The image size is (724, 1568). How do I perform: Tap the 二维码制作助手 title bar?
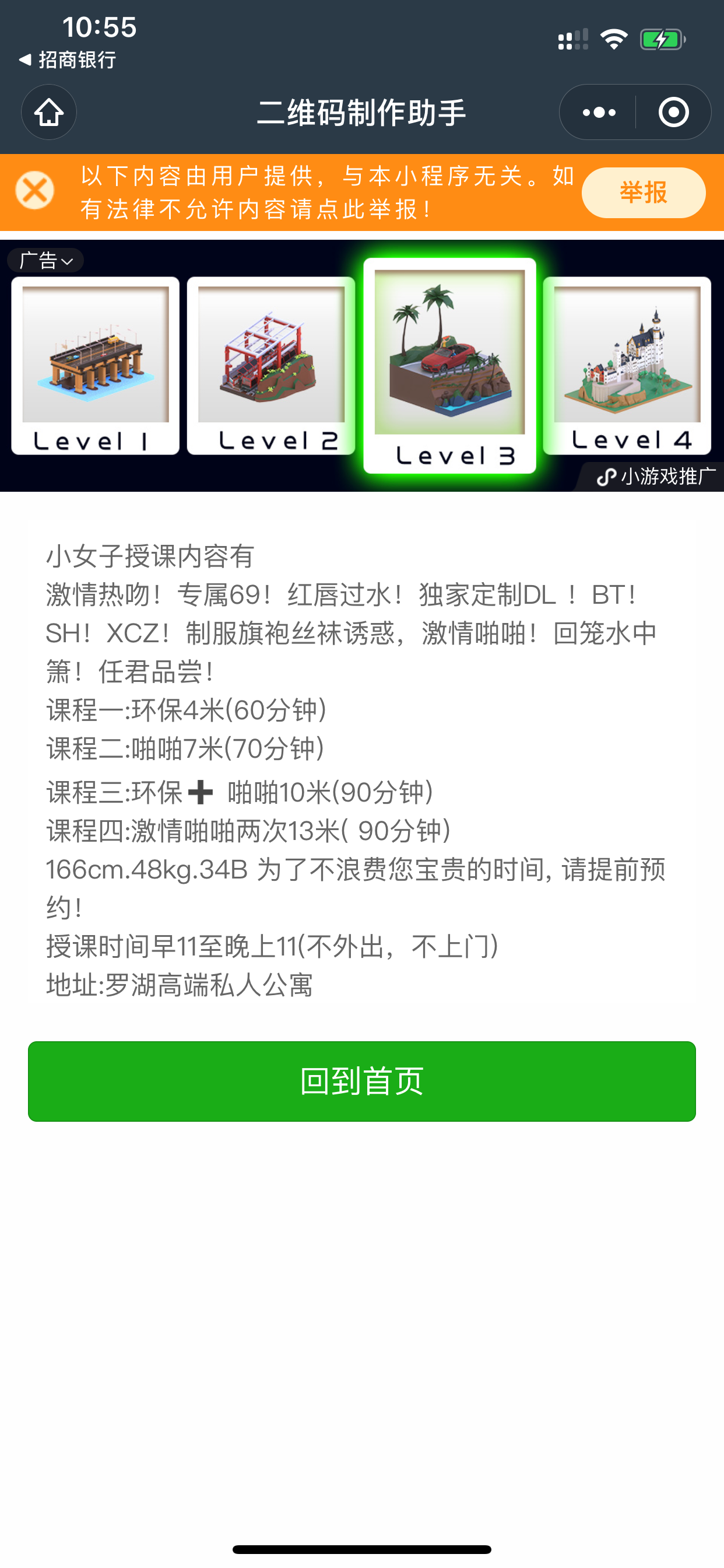(362, 112)
